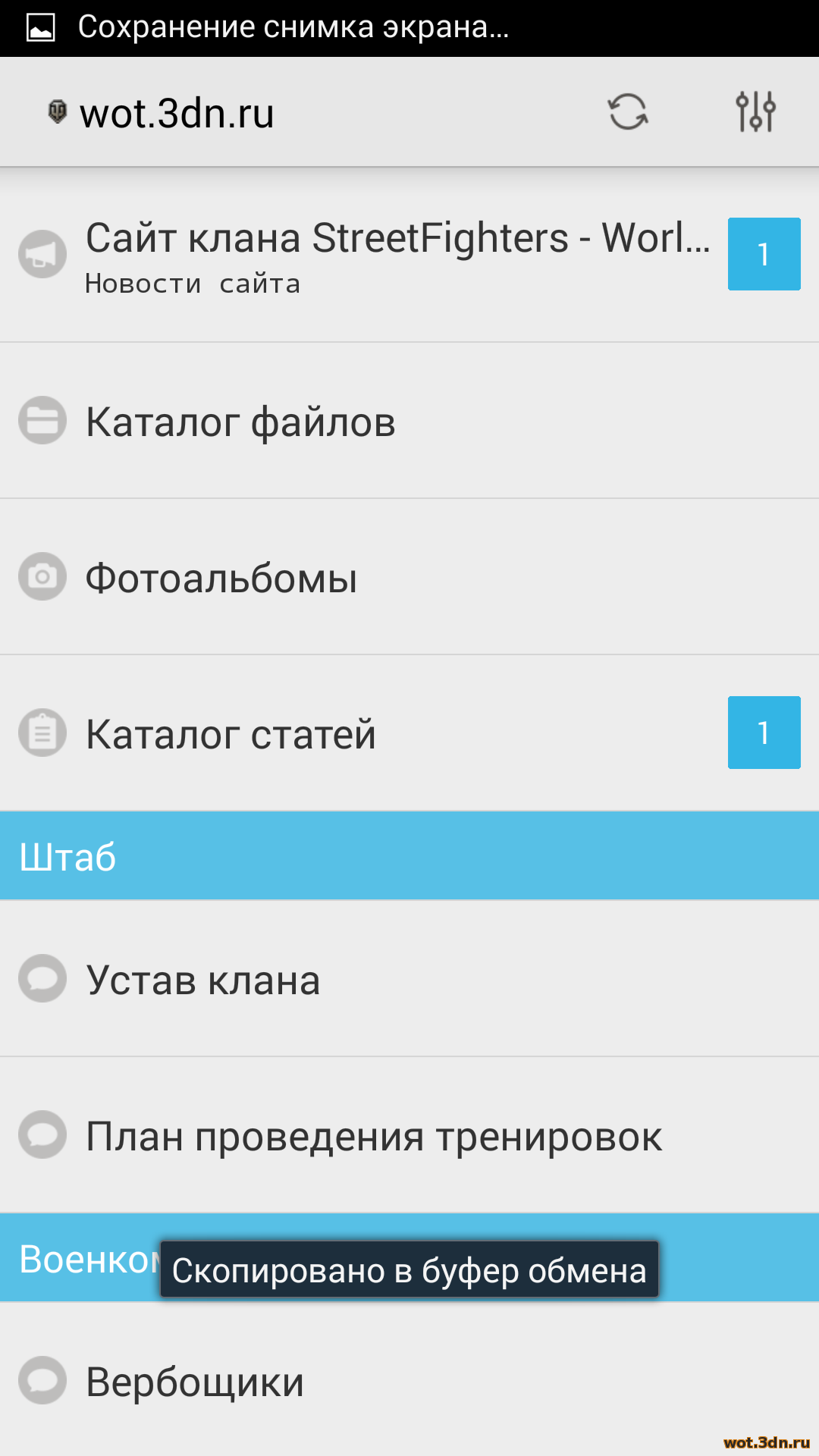Image resolution: width=819 pixels, height=1456 pixels.
Task: Open Устав клана forum
Action: pos(409,979)
